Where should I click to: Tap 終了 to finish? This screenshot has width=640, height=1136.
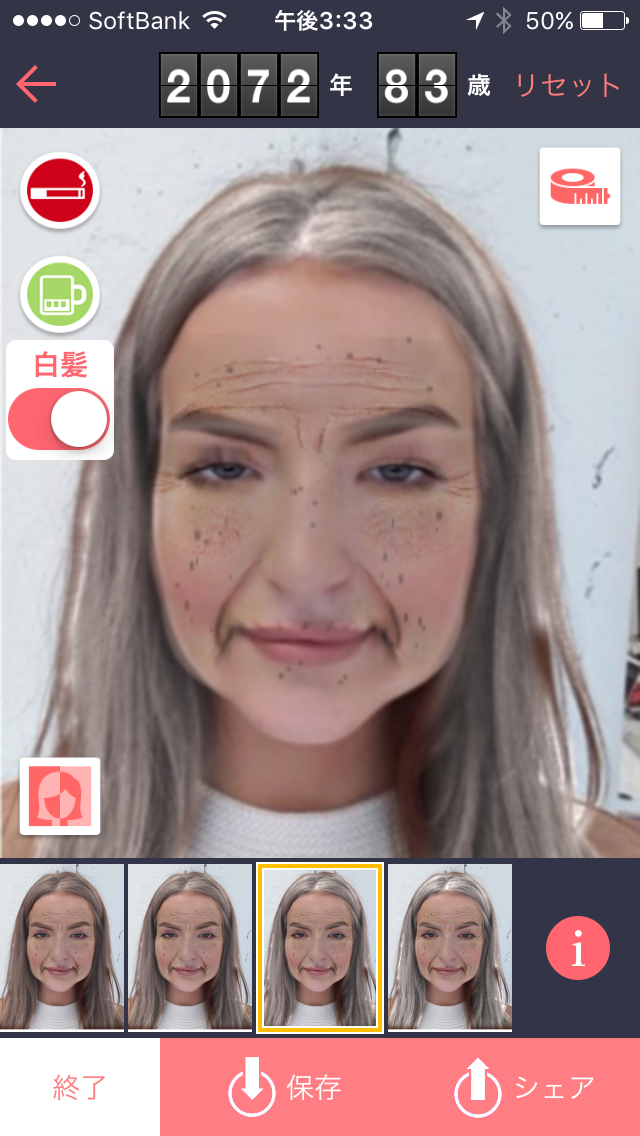[x=80, y=1087]
